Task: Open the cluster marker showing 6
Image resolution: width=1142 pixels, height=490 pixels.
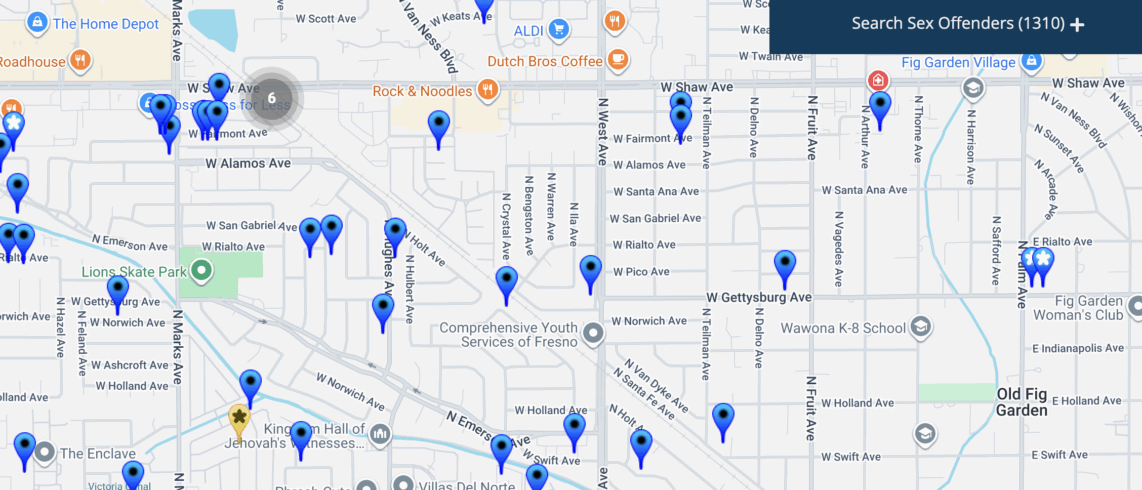Action: (x=271, y=99)
